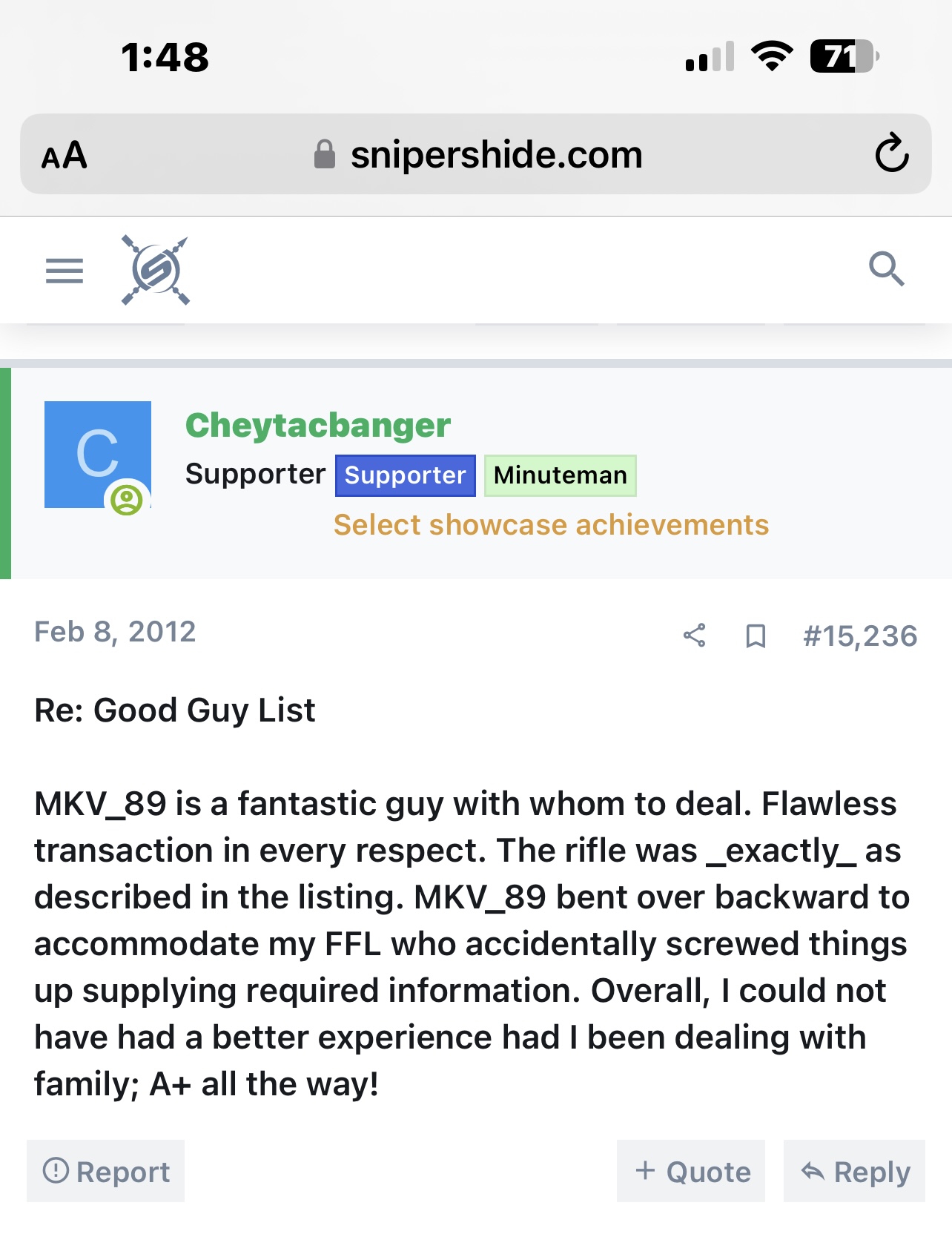Image resolution: width=952 pixels, height=1234 pixels.
Task: Open Select showcase achievements link
Action: point(551,525)
